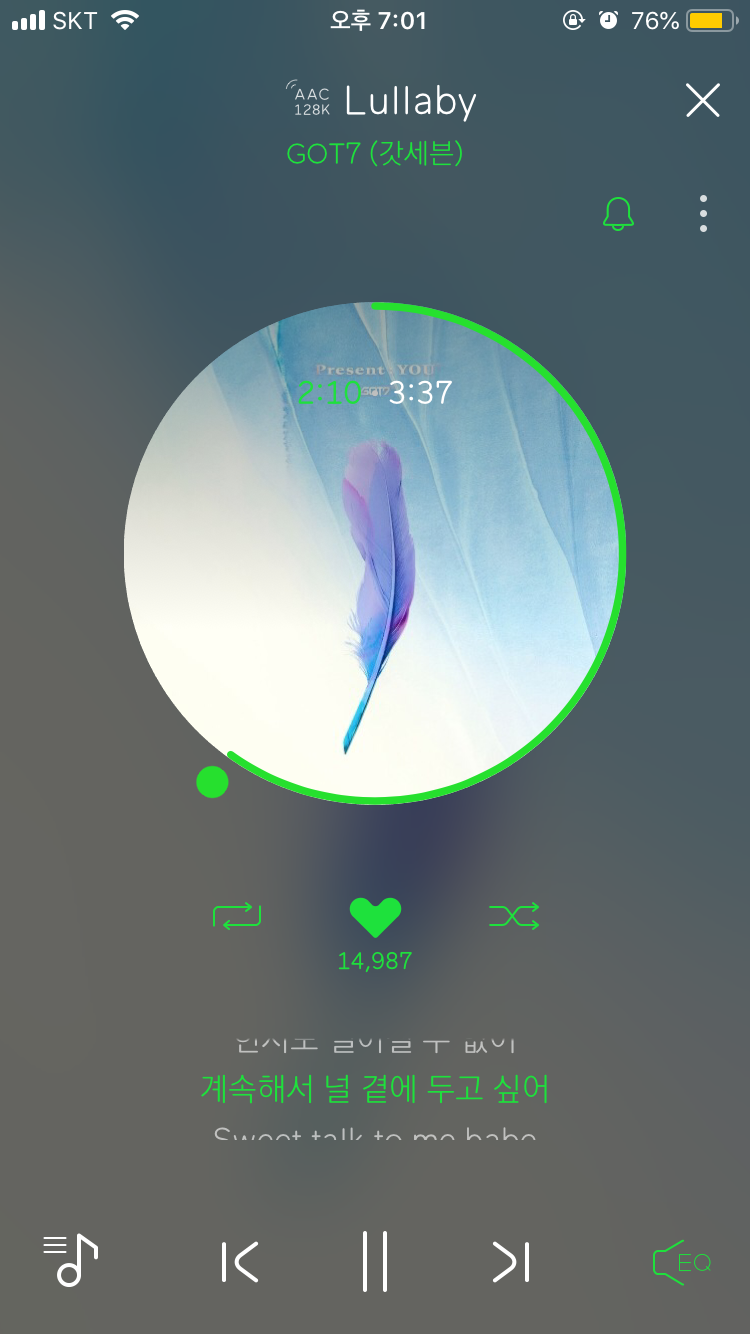The image size is (750, 1334).
Task: Toggle repeat mode for the song
Action: pos(237,916)
